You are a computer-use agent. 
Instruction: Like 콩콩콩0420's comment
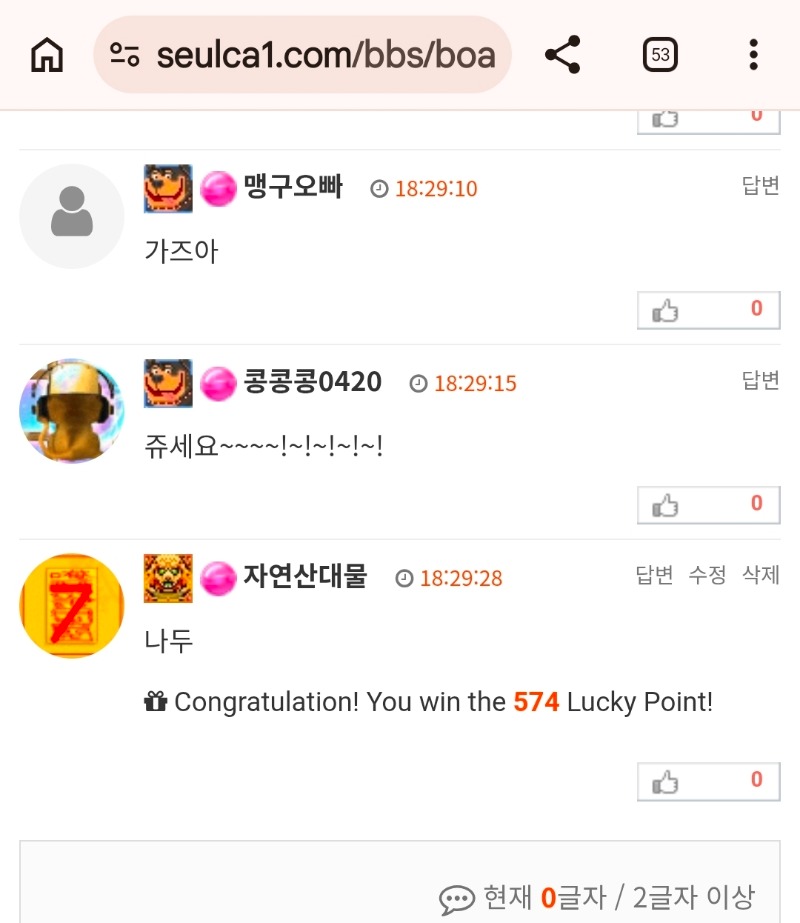click(x=708, y=505)
